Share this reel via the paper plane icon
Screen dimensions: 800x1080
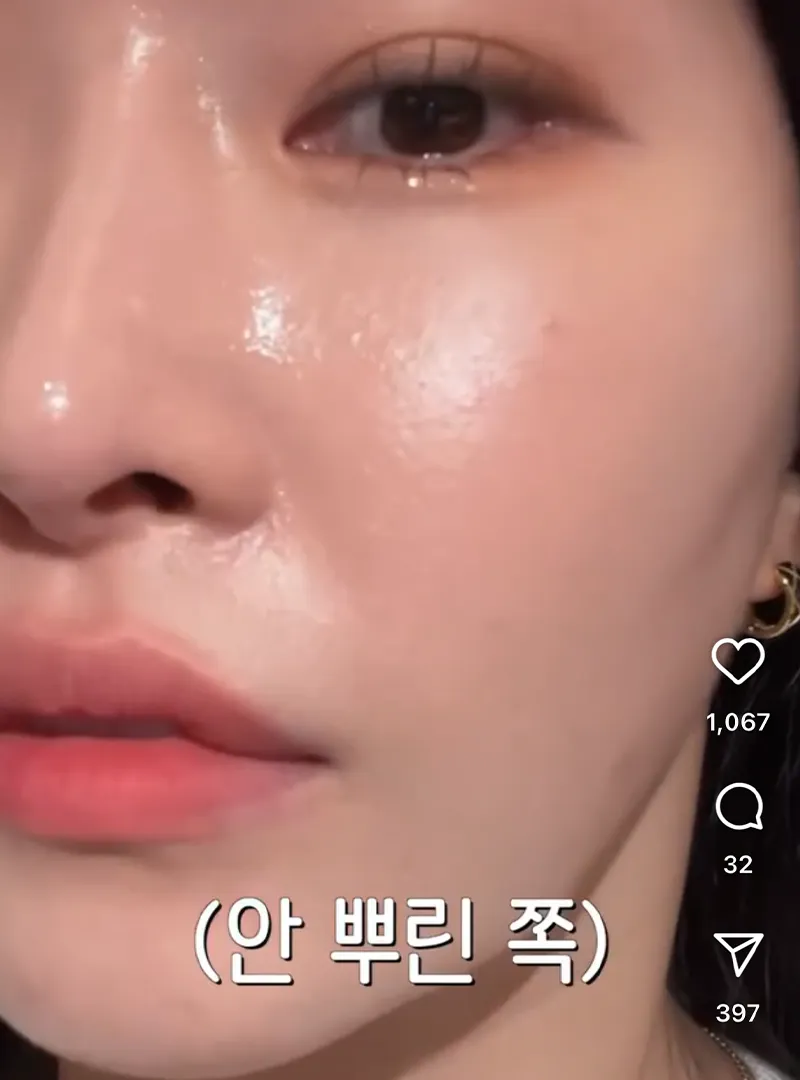pyautogui.click(x=739, y=954)
